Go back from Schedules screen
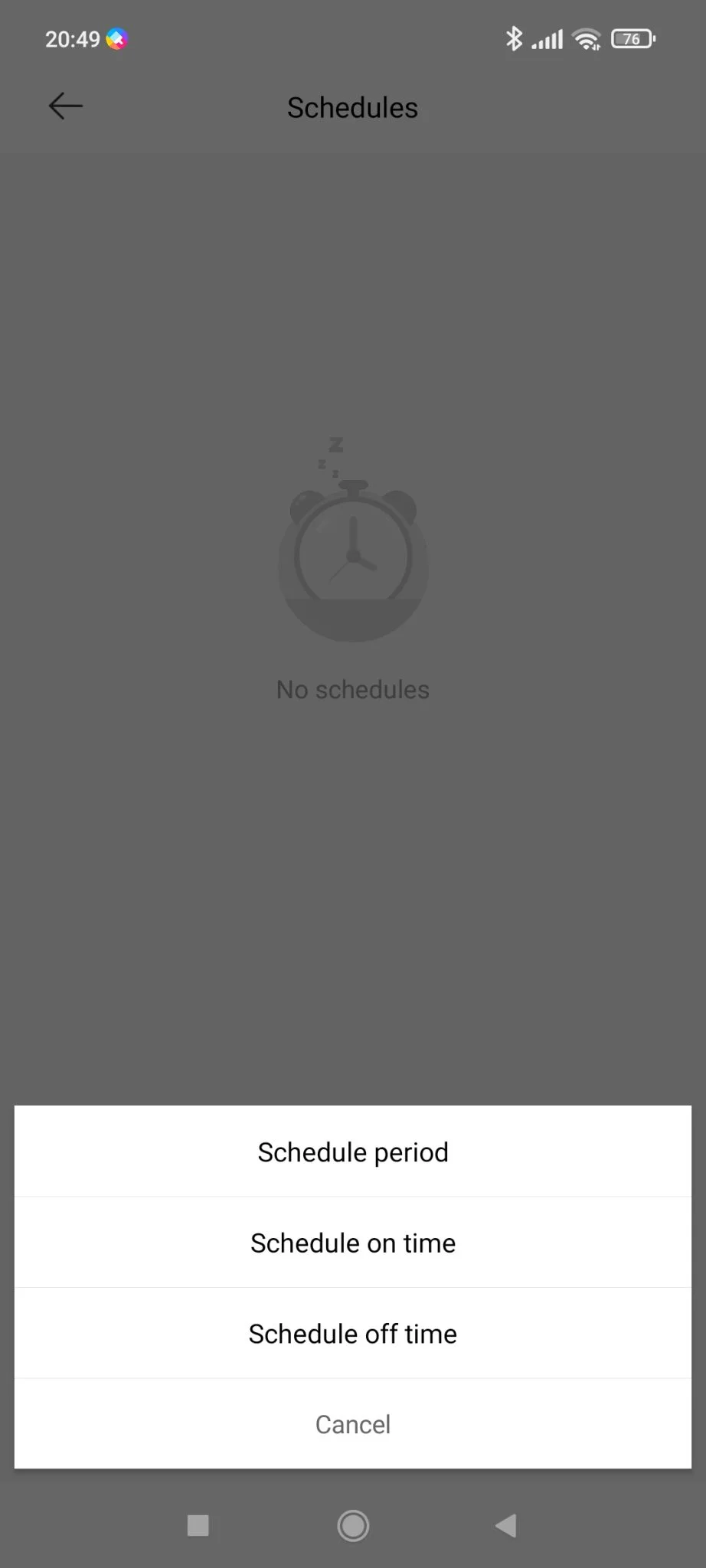Screen dimensions: 706x1568 pyautogui.click(x=66, y=106)
